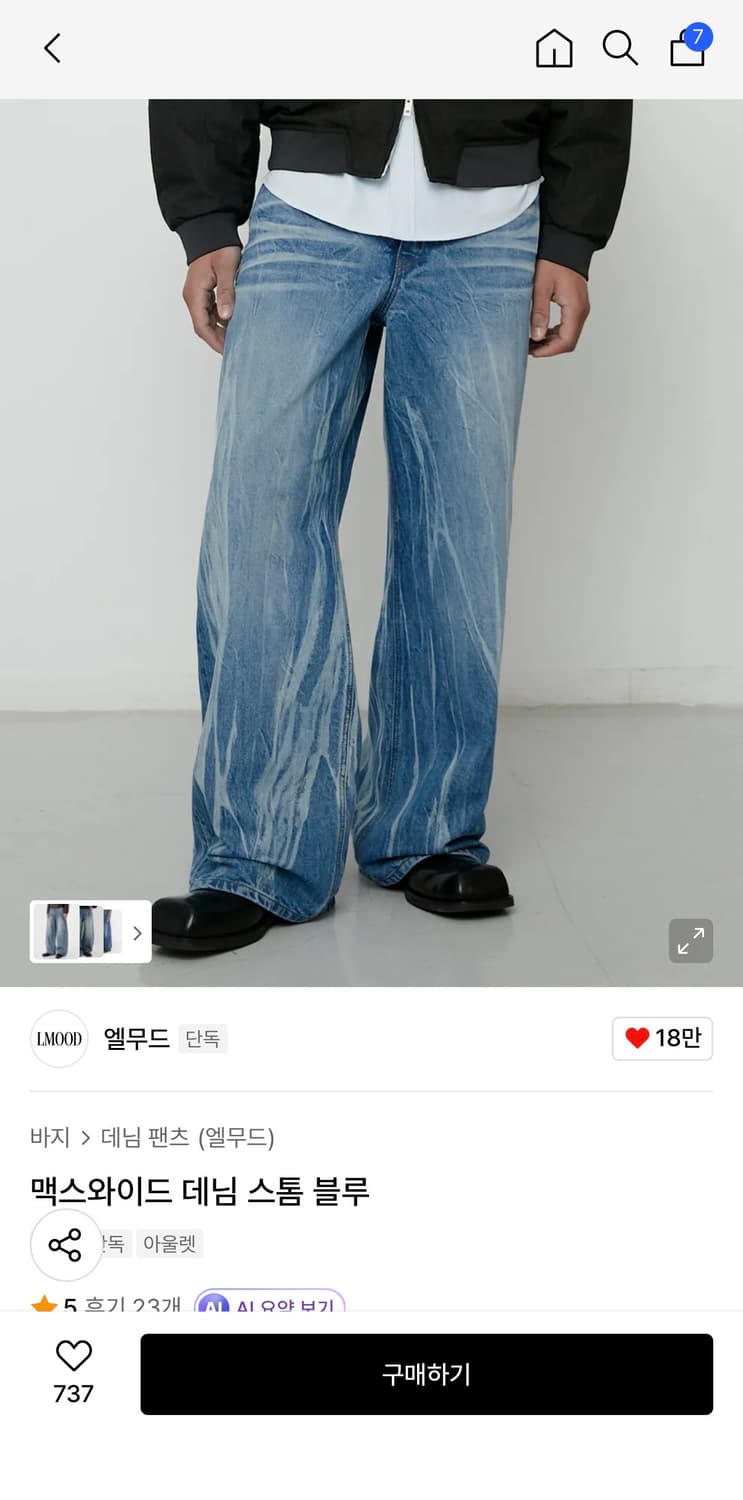Open the home screen via home icon
Image resolution: width=743 pixels, height=1500 pixels.
(554, 48)
